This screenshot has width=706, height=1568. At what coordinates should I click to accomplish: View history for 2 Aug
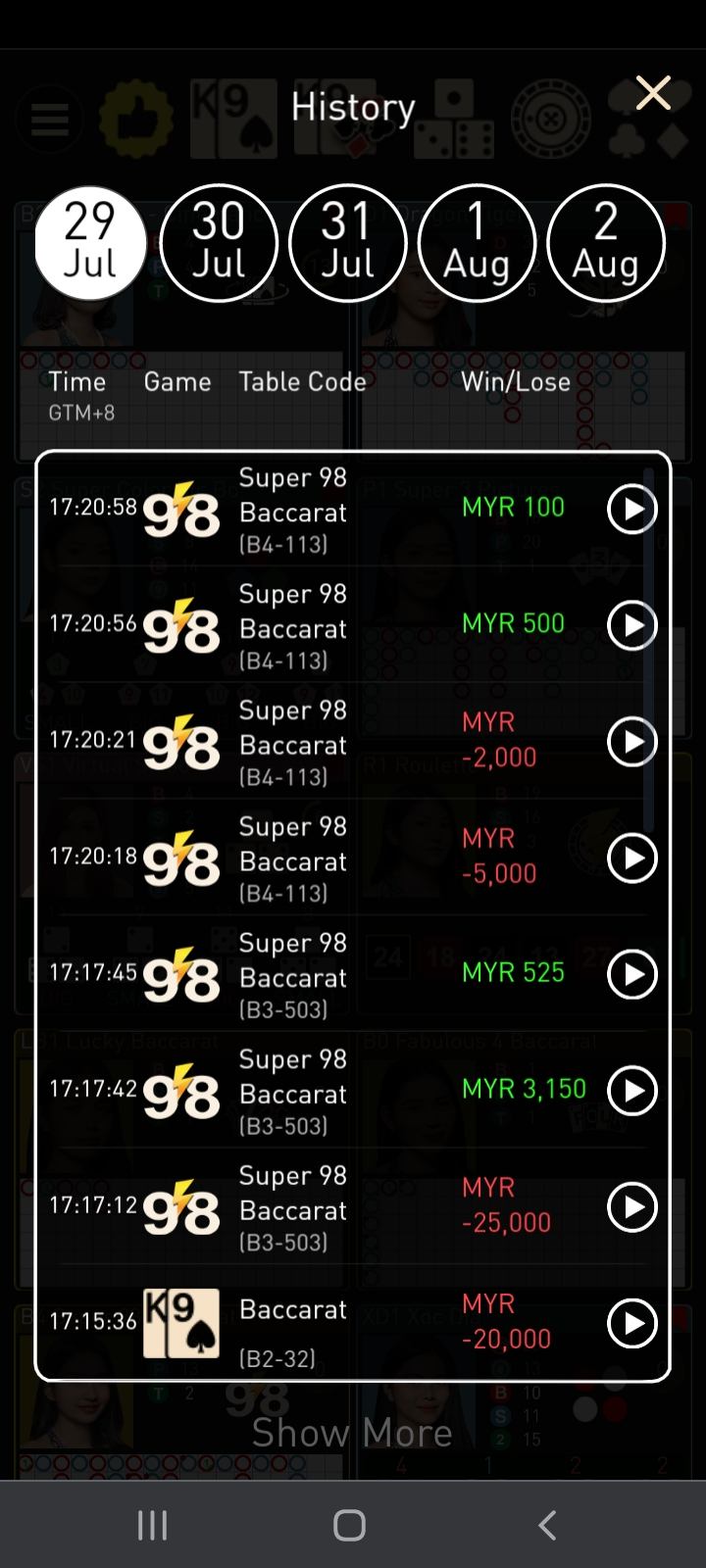tap(606, 243)
